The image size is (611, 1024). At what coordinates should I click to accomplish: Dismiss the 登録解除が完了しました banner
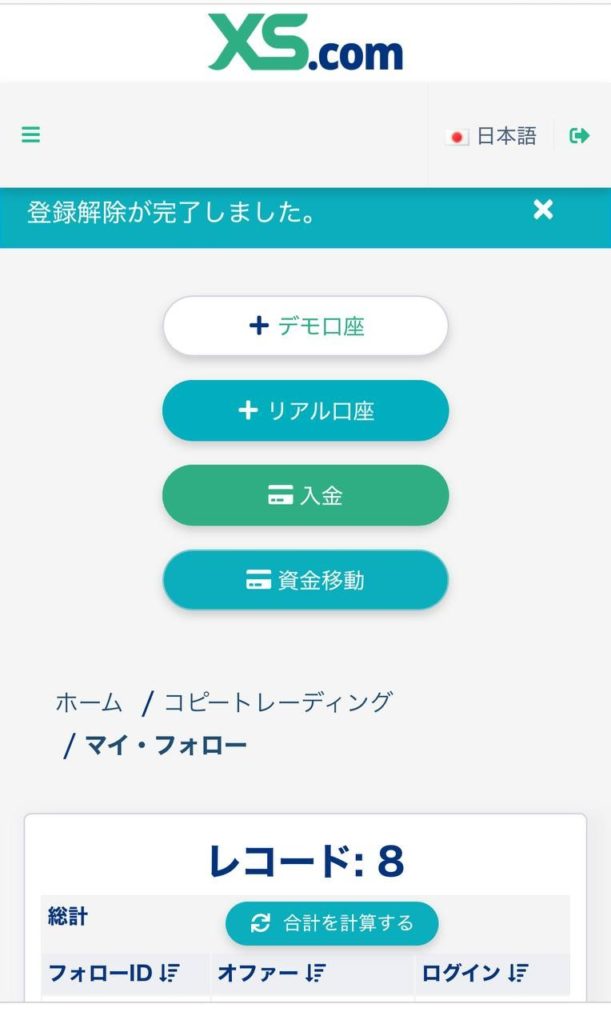point(543,209)
